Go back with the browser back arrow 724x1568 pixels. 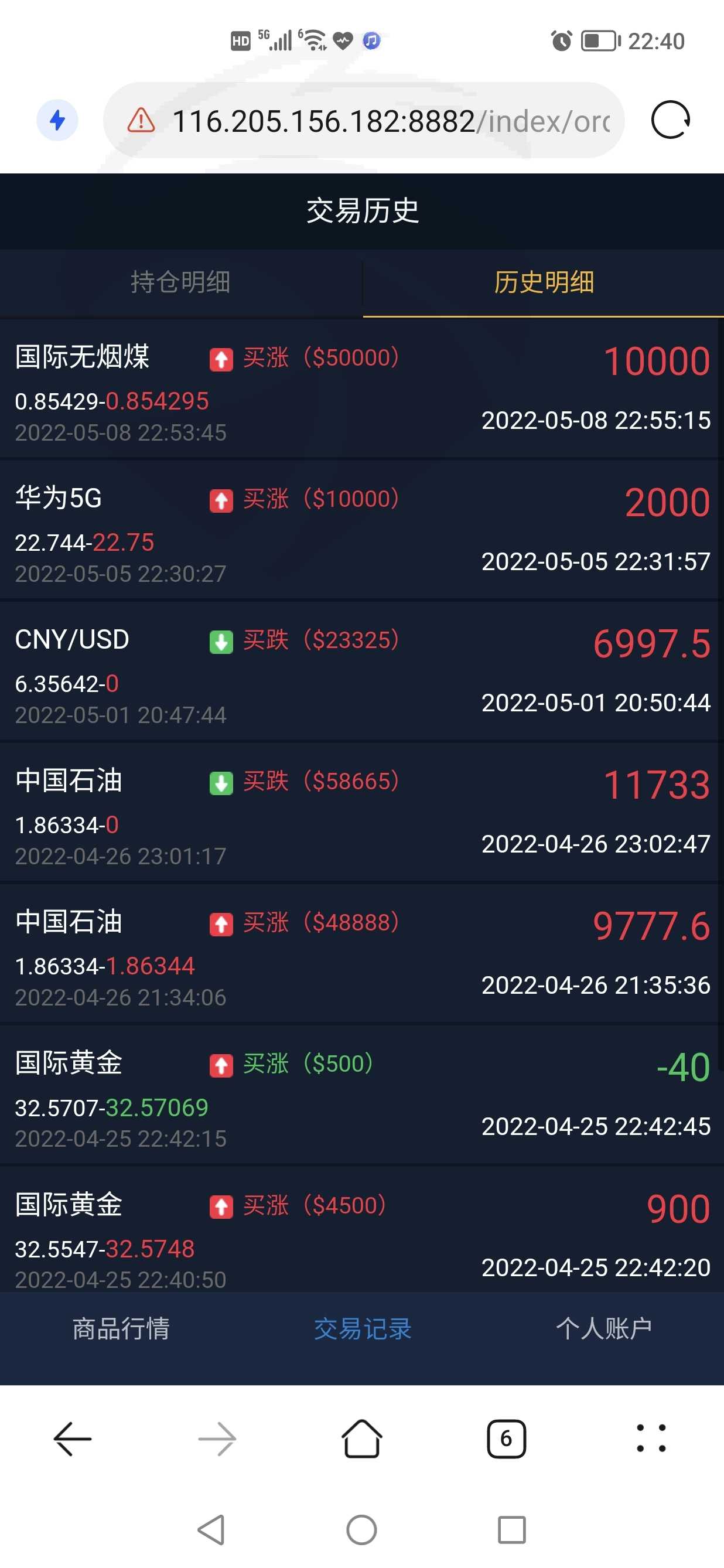[x=73, y=1439]
